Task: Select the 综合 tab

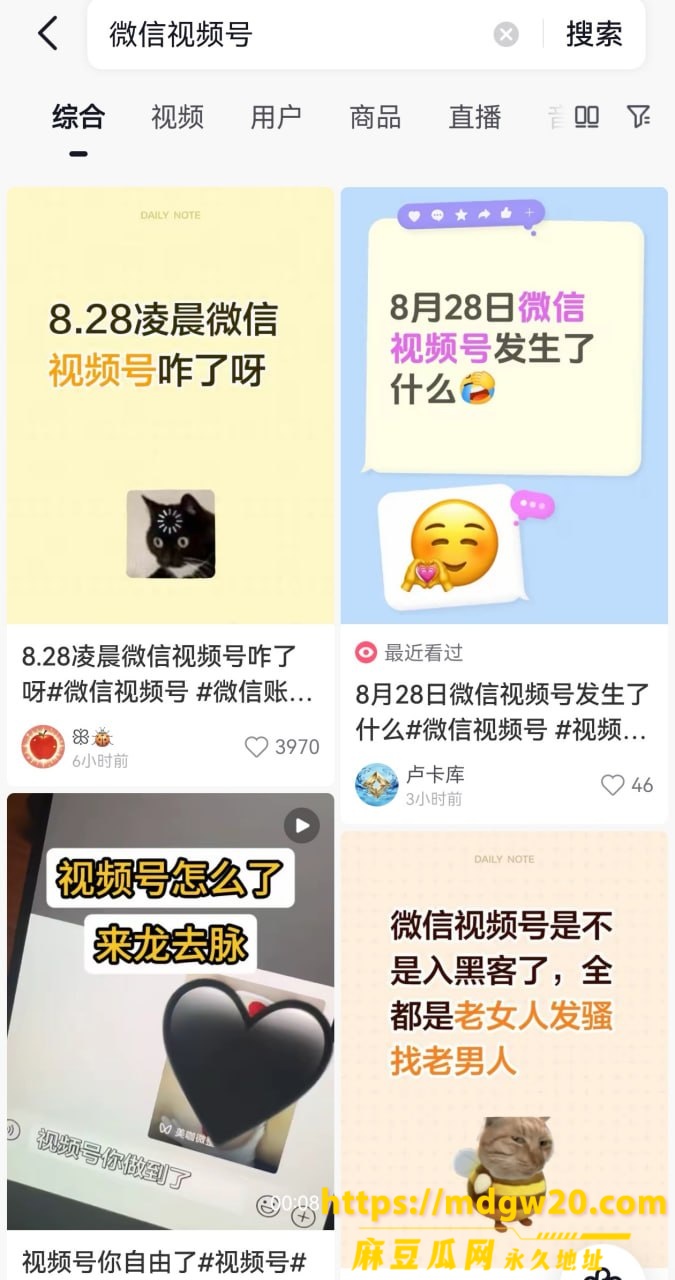Action: (x=78, y=117)
